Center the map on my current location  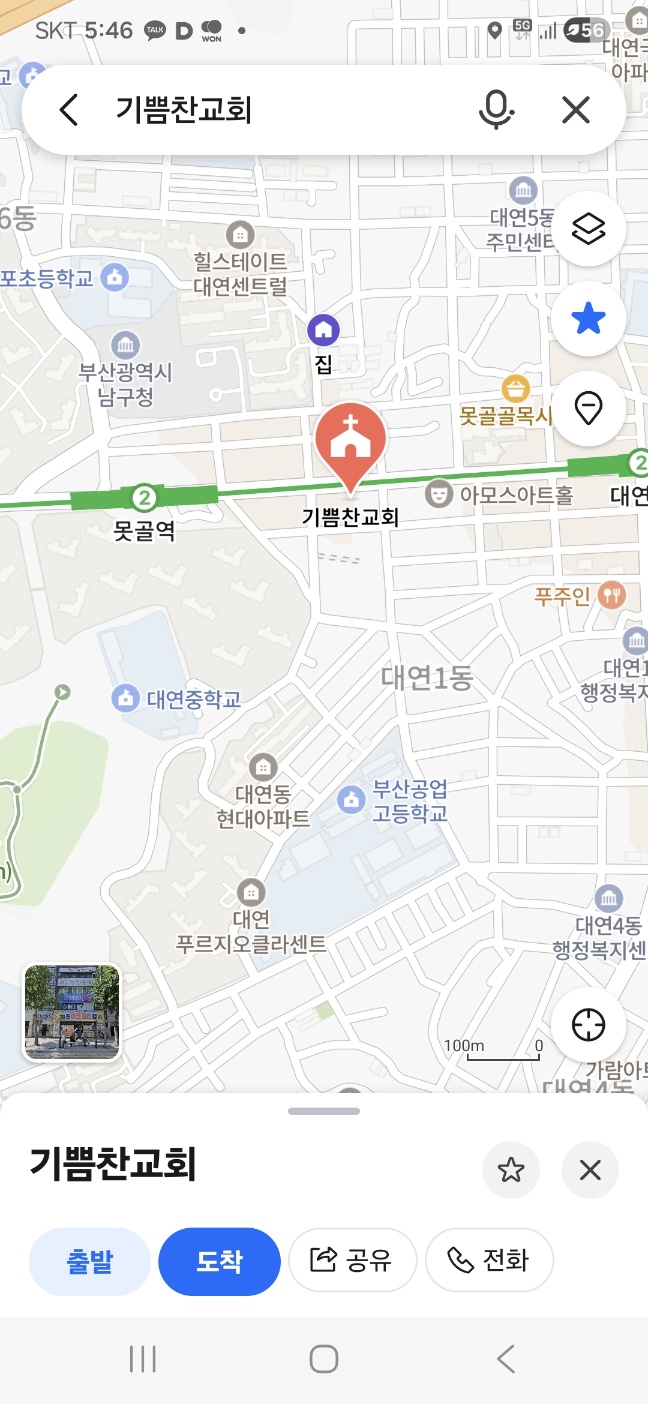(x=588, y=1025)
